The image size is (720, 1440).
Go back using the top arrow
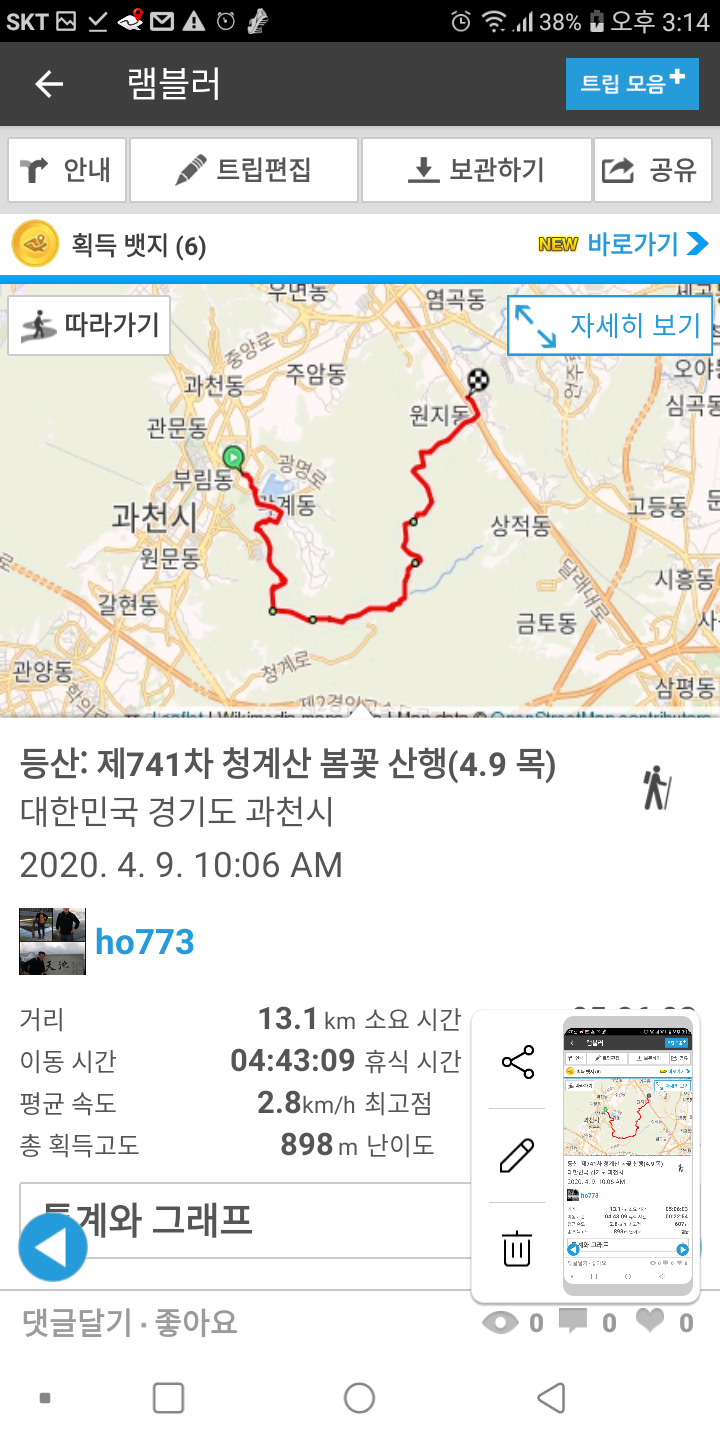point(49,84)
